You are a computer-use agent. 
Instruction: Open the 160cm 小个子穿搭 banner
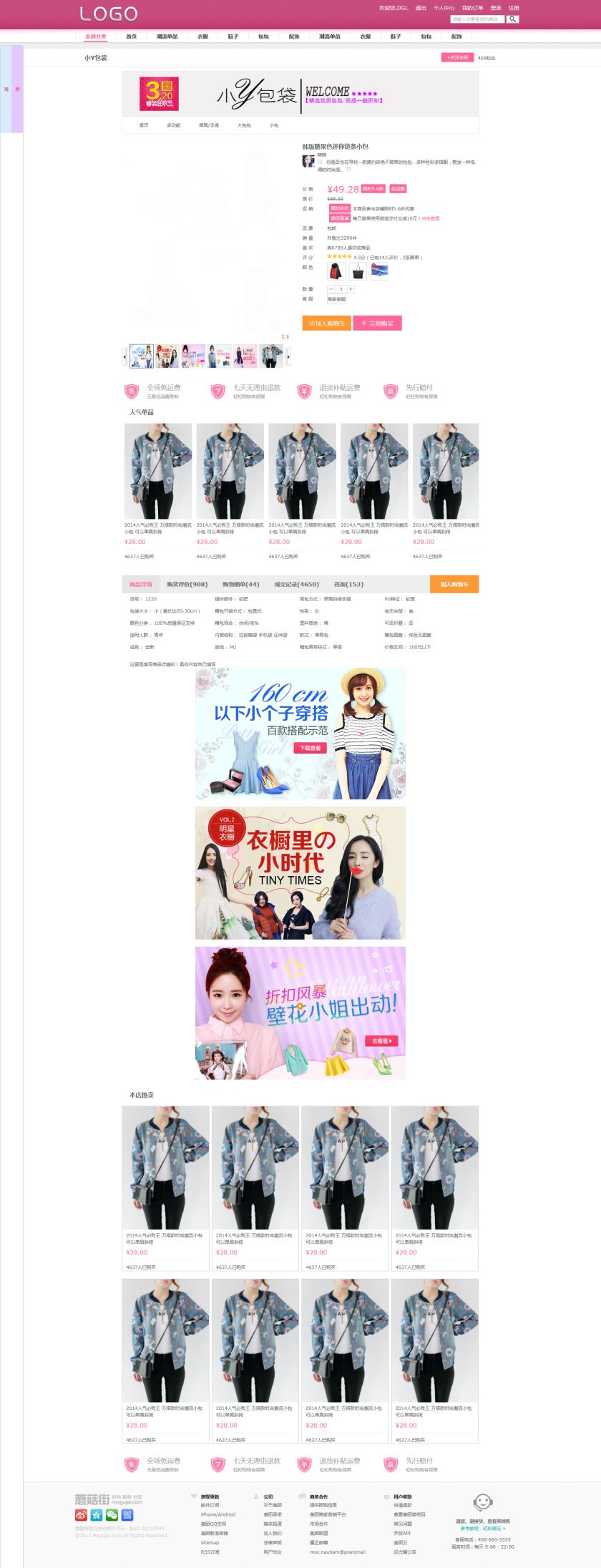pos(300,733)
